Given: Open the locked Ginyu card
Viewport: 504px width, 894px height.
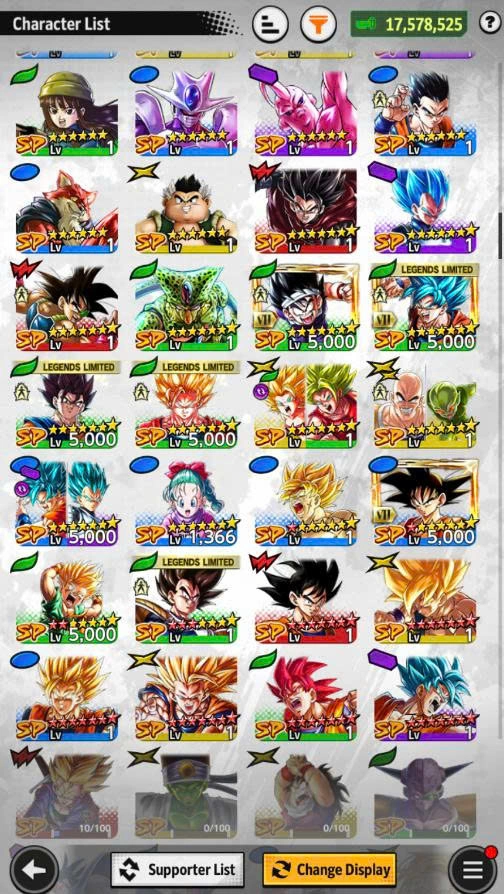Looking at the screenshot, I should click(x=425, y=794).
